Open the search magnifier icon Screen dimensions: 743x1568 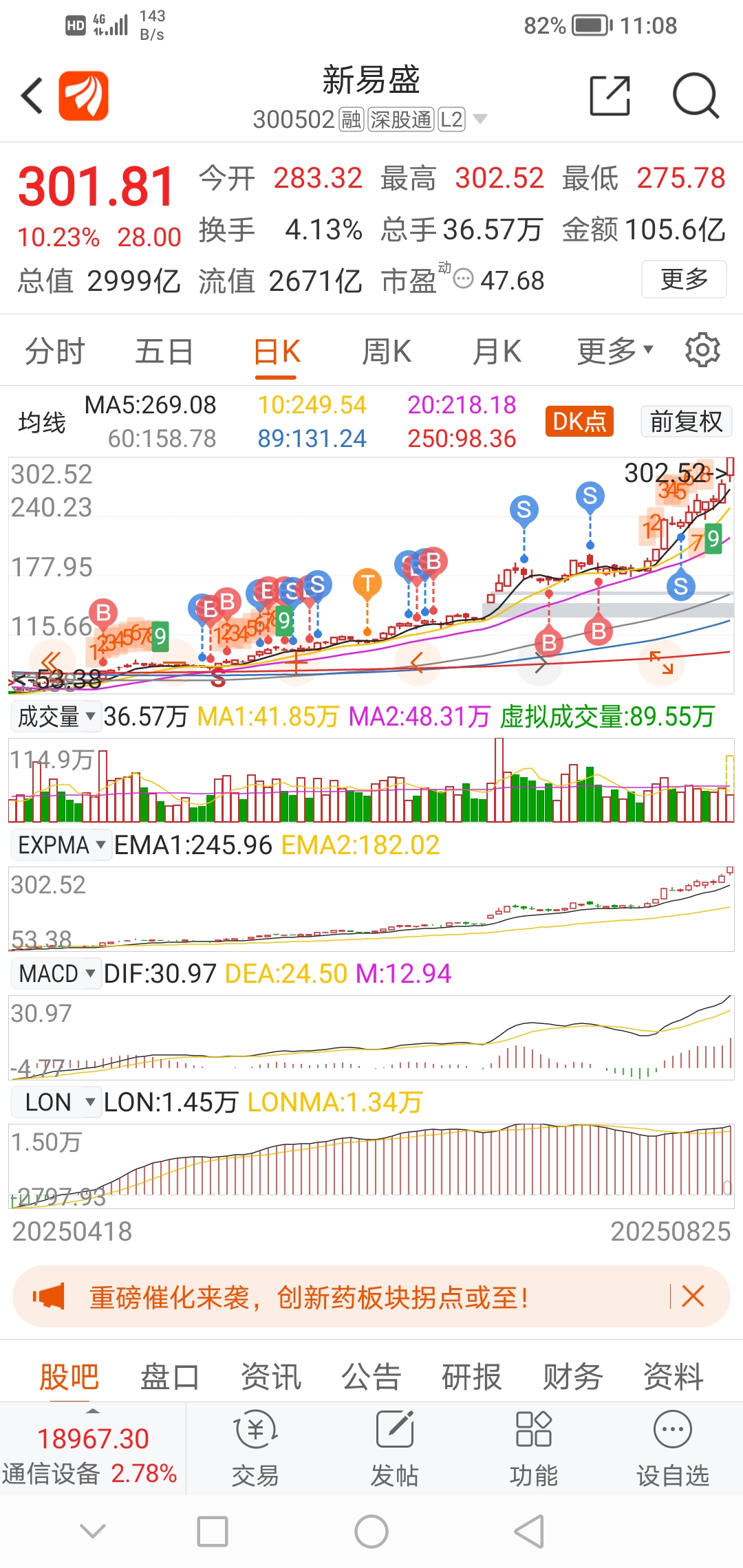tap(696, 96)
